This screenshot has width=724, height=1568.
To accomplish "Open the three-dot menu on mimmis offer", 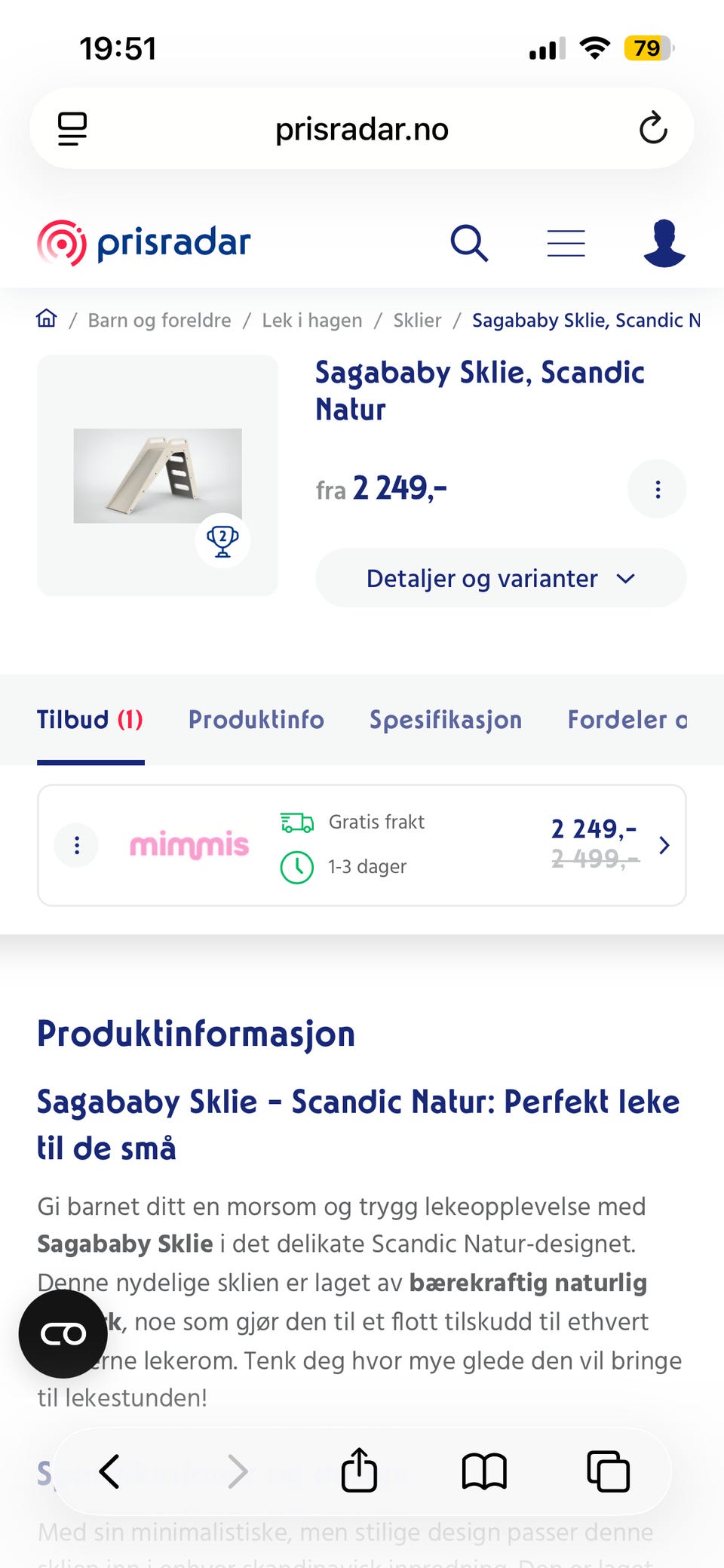I will point(76,845).
